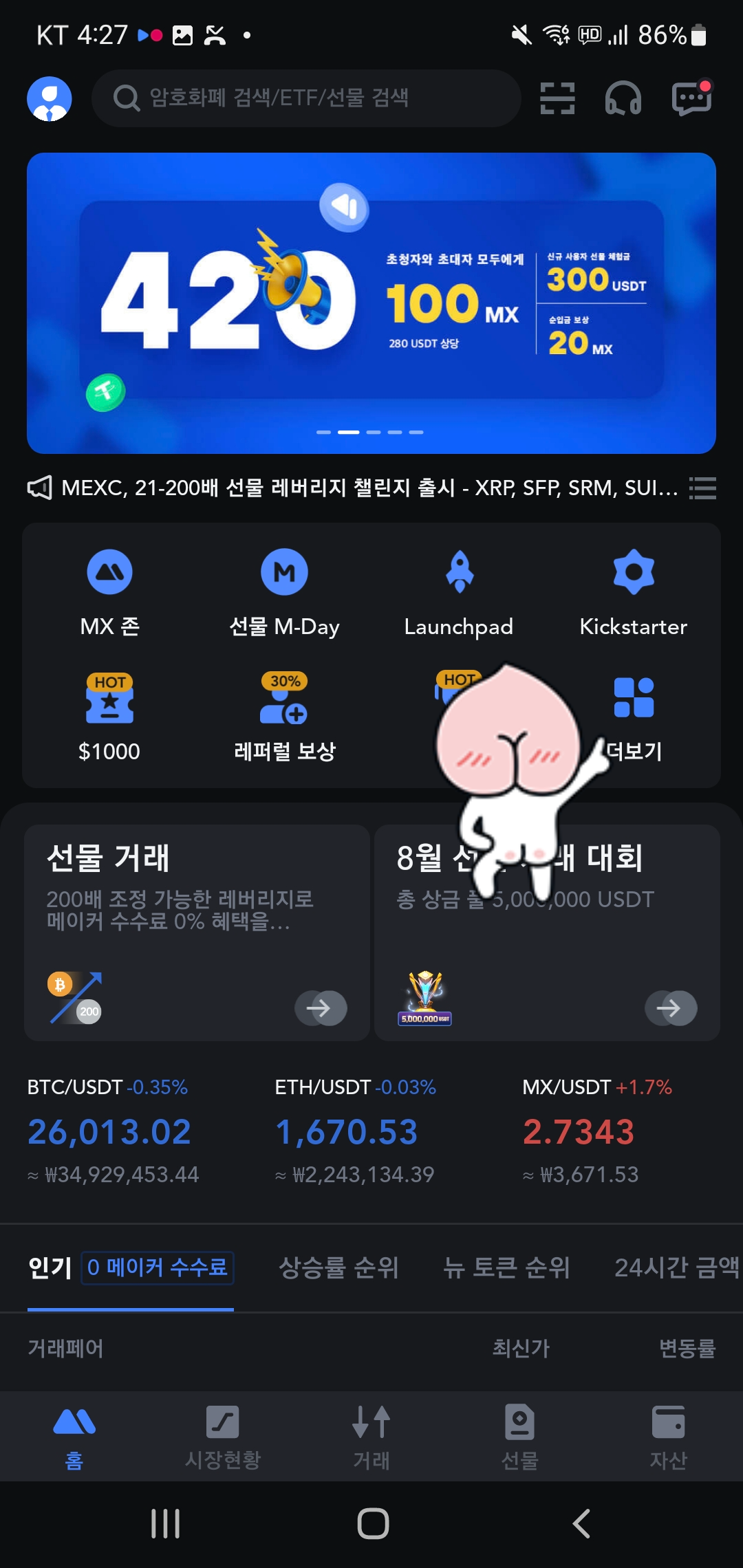
Task: Open the chat messages icon
Action: tap(692, 98)
